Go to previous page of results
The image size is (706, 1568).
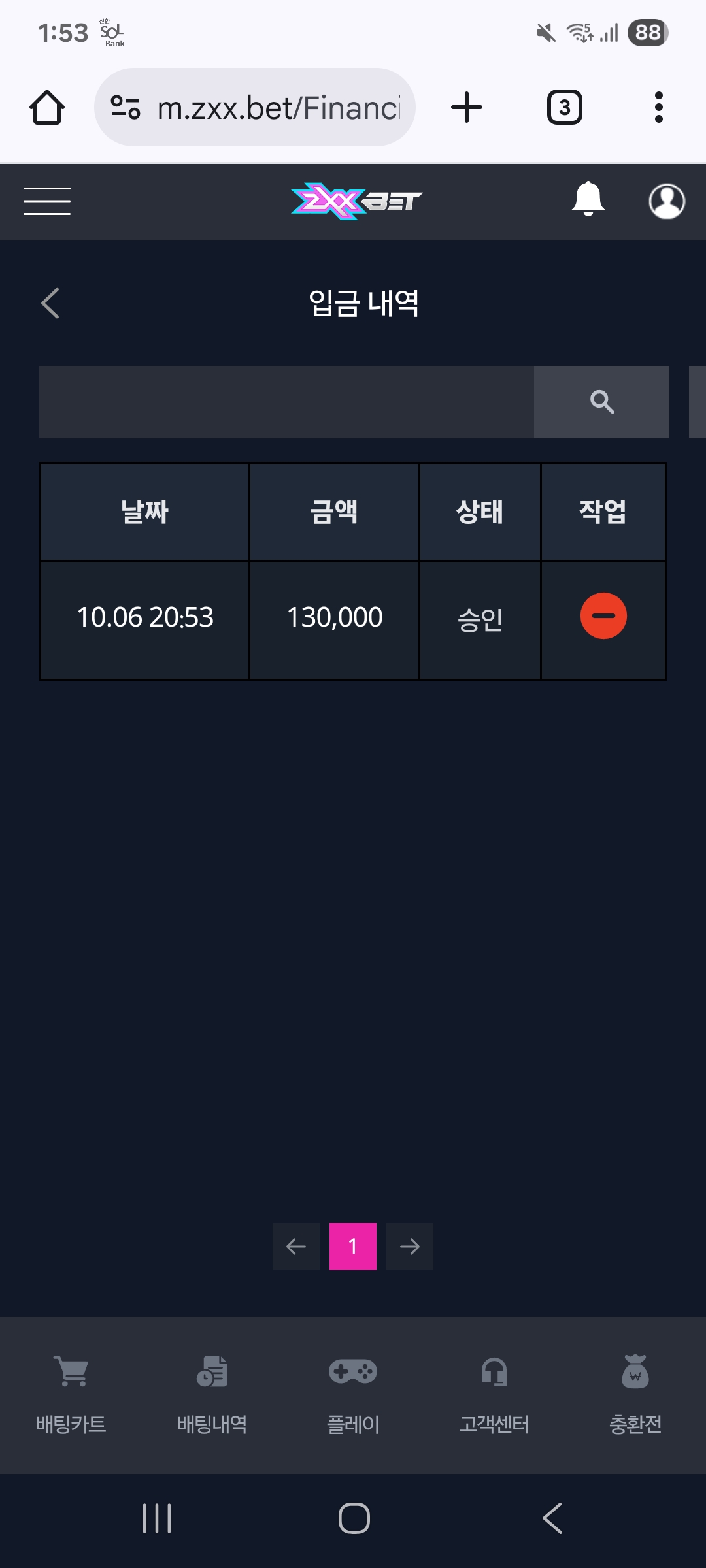coord(296,1247)
